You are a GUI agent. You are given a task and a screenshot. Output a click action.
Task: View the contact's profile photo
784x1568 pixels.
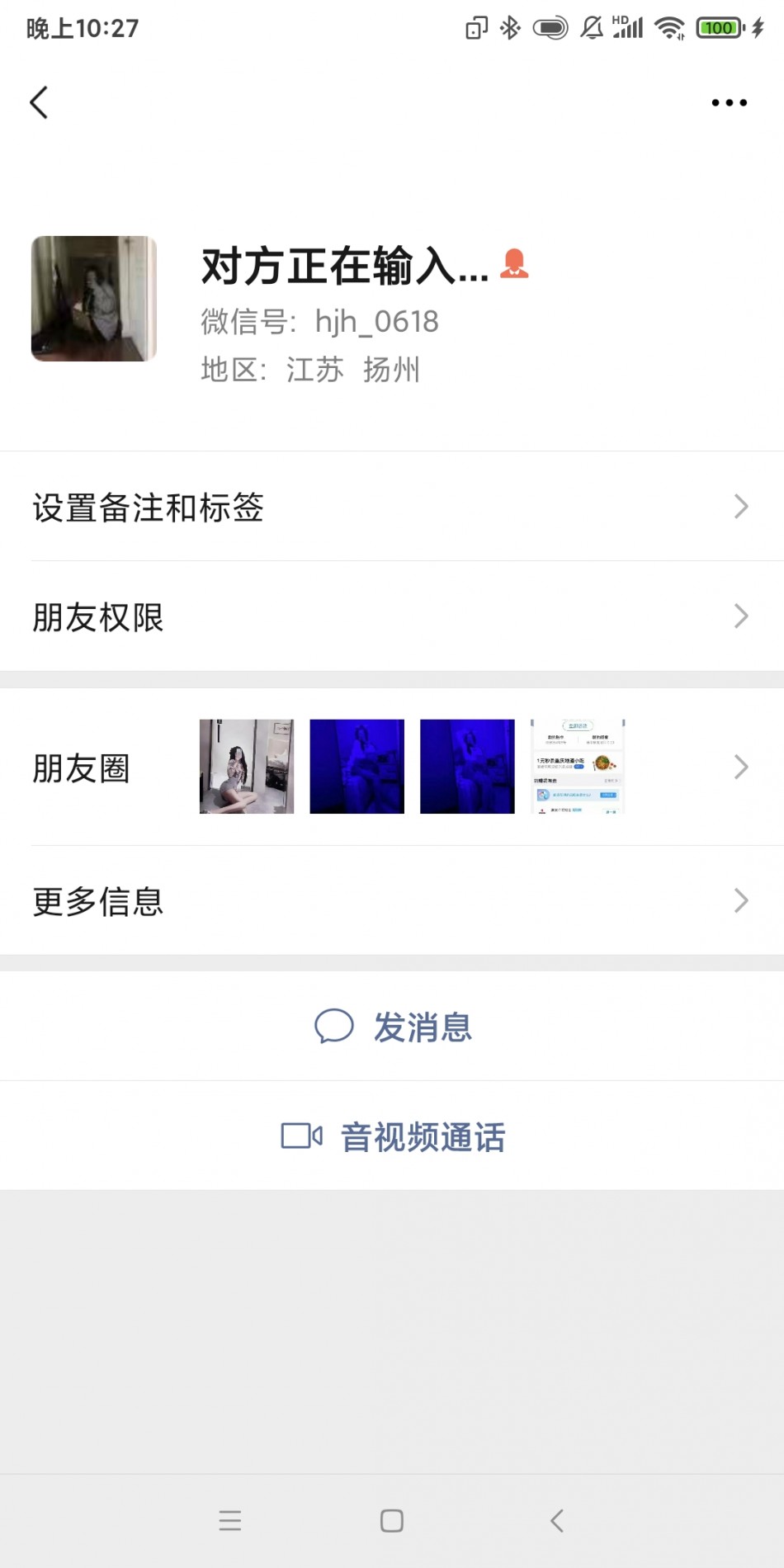click(x=94, y=299)
